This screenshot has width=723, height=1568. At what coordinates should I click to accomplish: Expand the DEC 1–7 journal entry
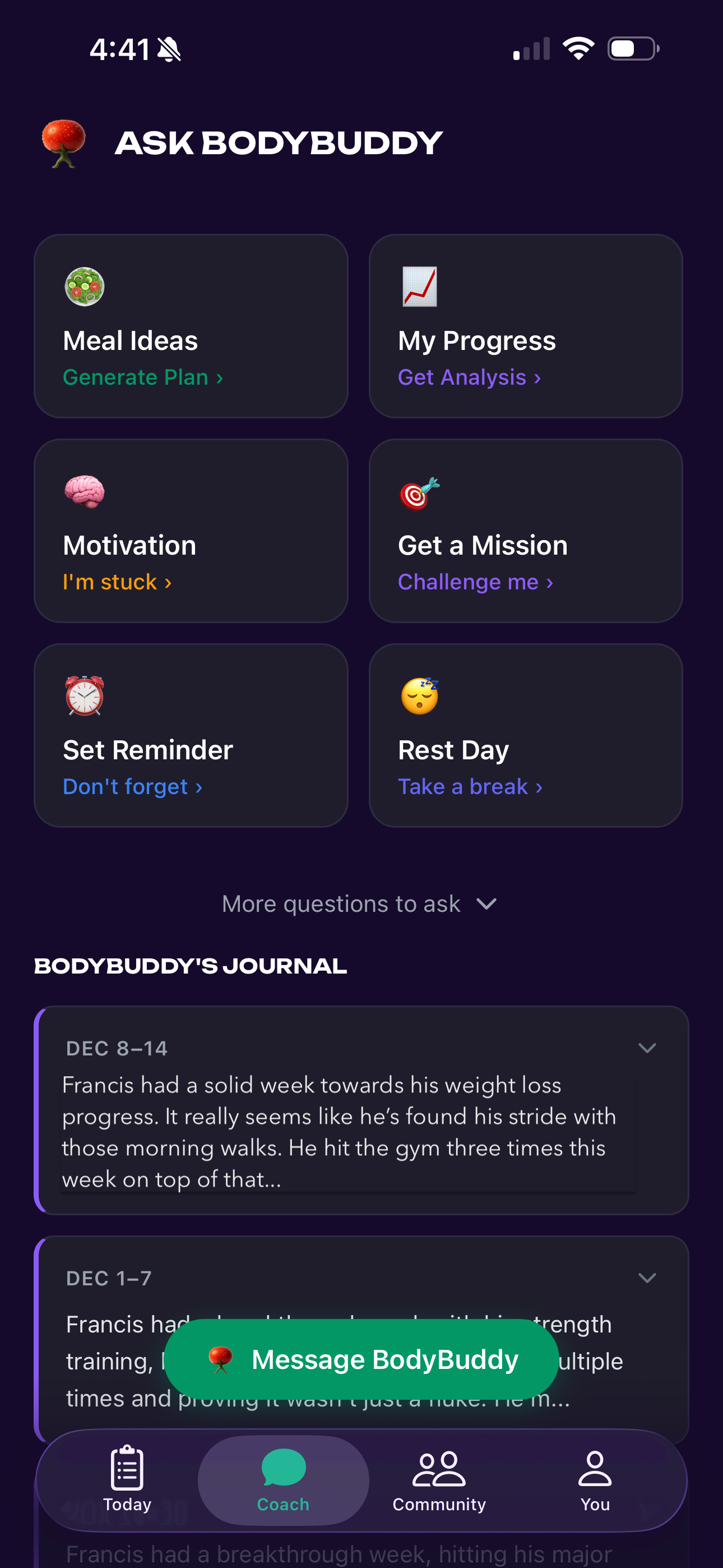[x=647, y=1278]
